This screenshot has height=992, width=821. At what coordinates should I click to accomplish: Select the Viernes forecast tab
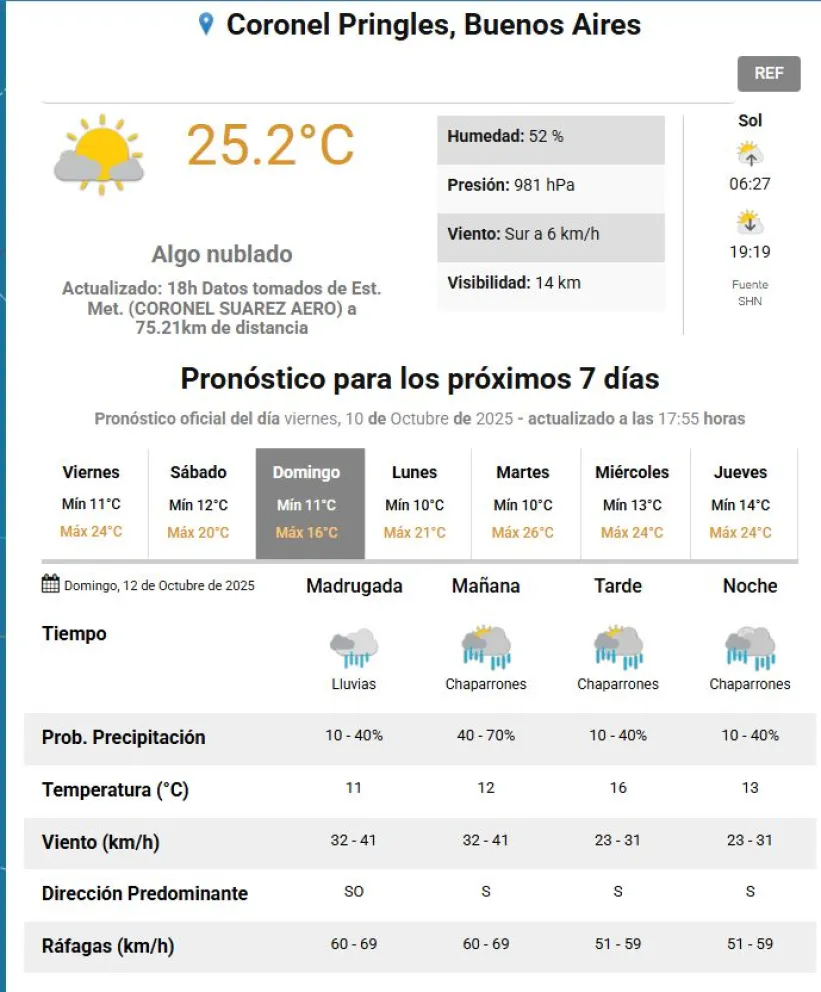click(91, 503)
